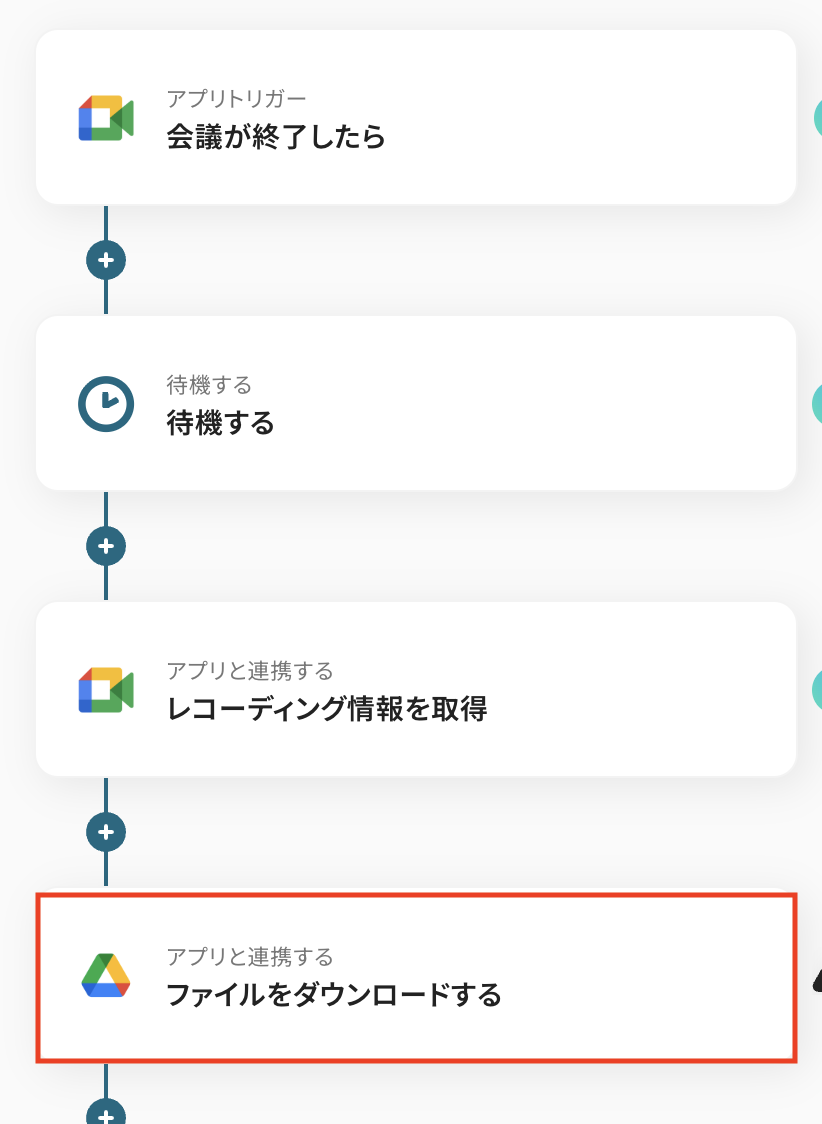Open the 会議が終了したら trigger card
This screenshot has width=822, height=1124.
[x=415, y=118]
